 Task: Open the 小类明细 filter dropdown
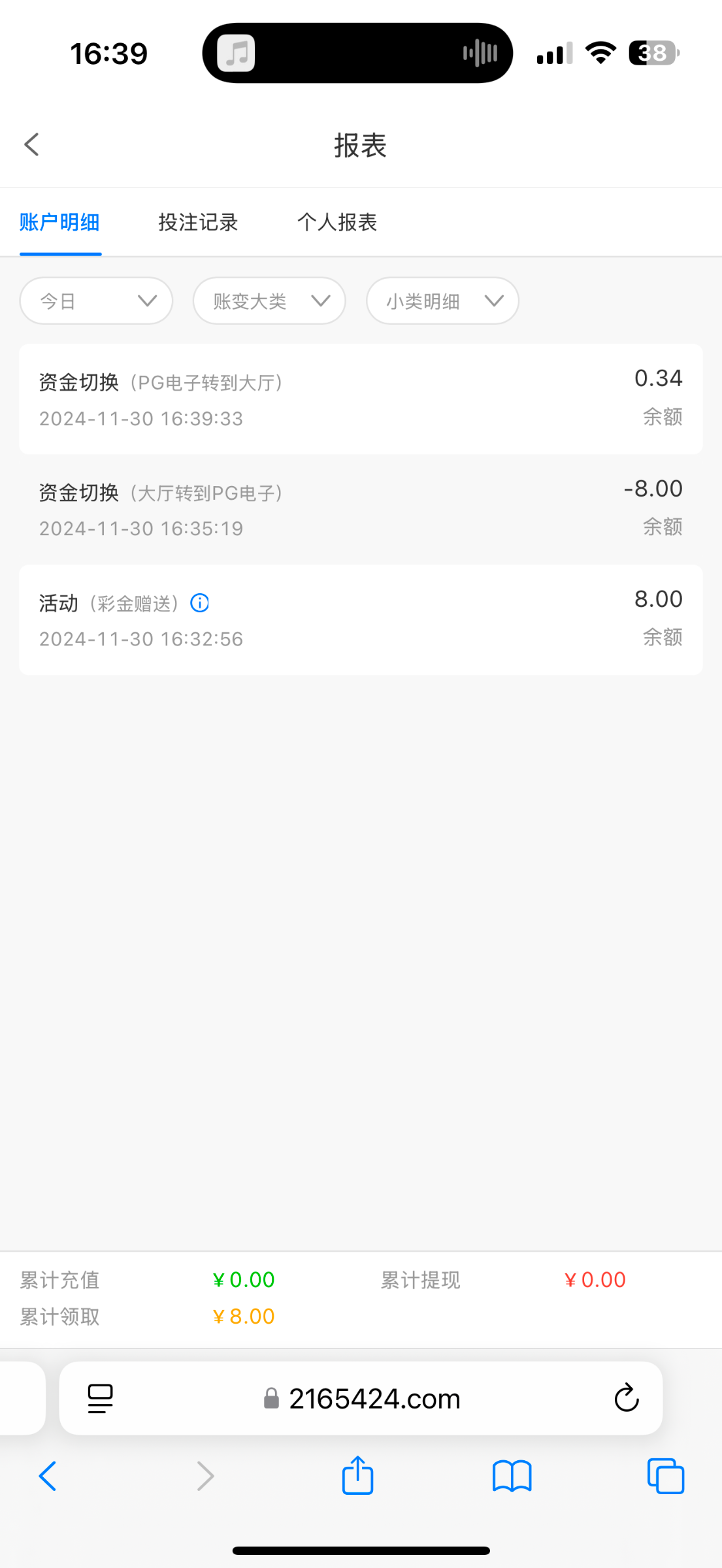coord(442,301)
